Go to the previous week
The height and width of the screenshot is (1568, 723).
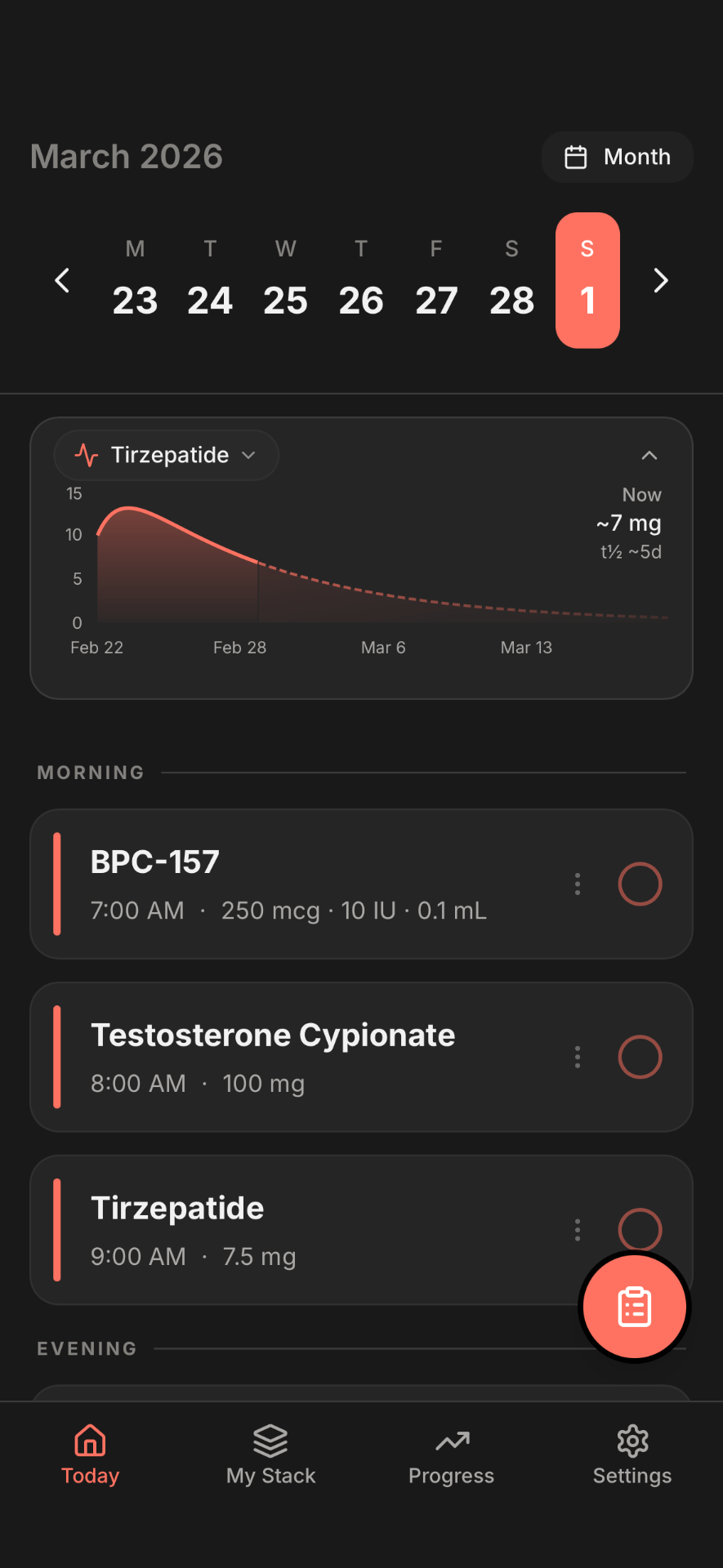pos(62,280)
